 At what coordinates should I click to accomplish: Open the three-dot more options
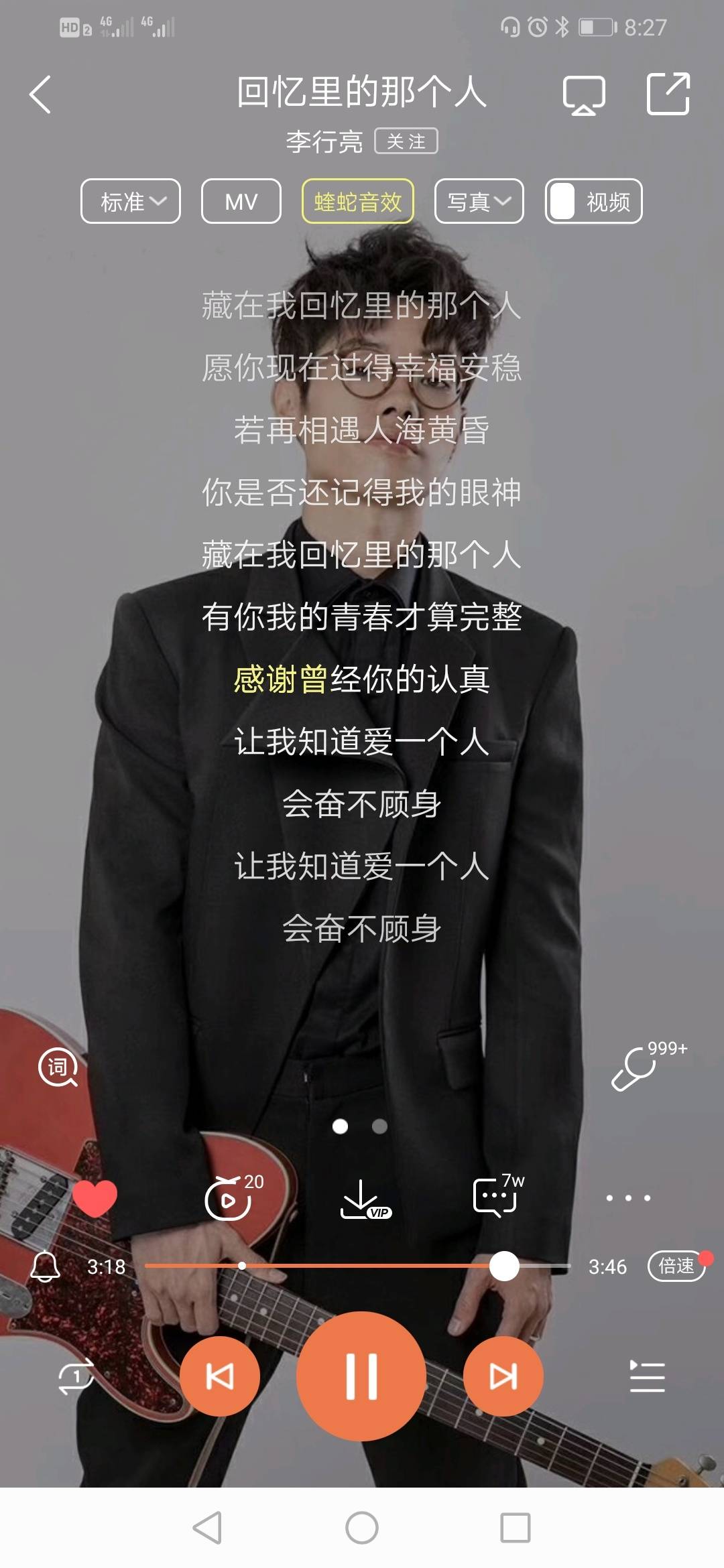627,1197
